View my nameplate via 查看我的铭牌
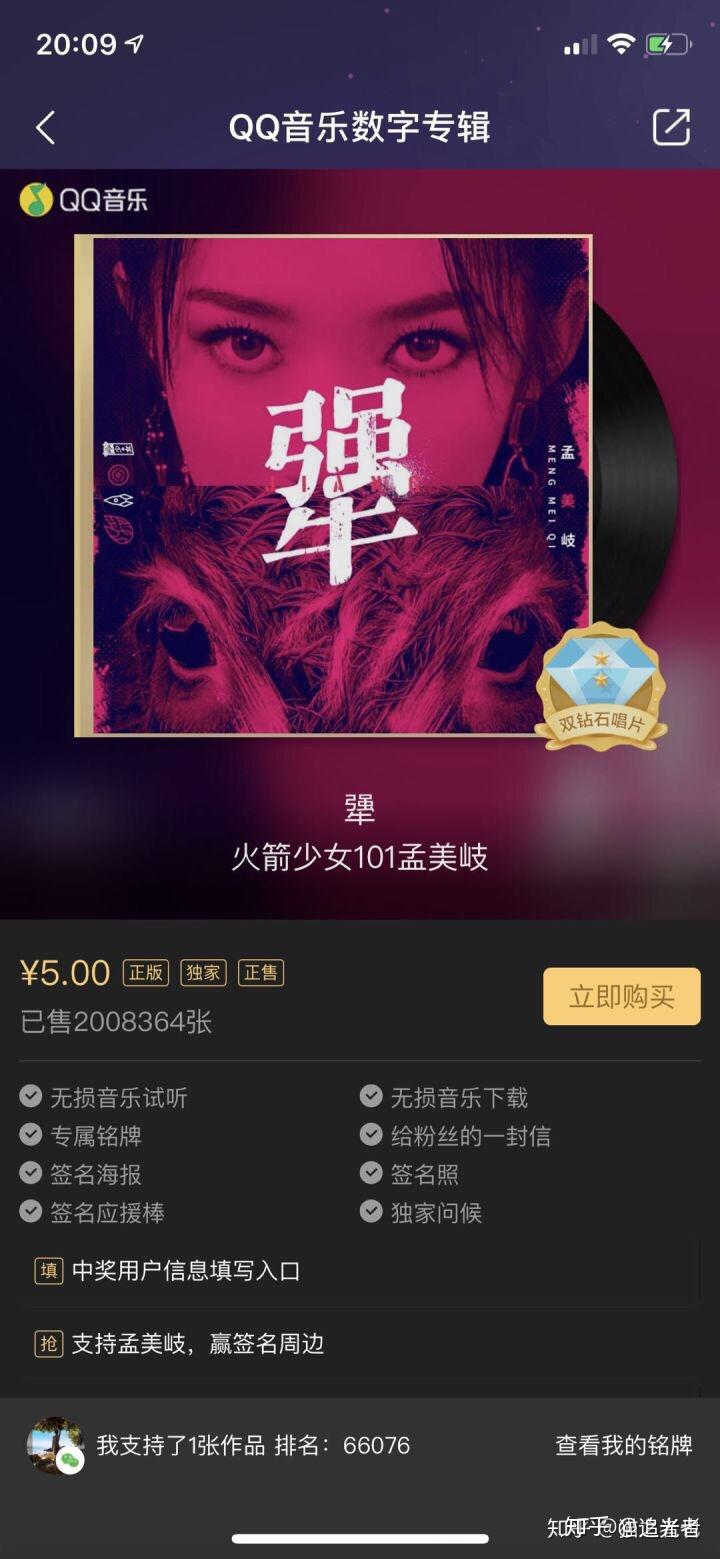Screen dimensions: 720x1559 [x=623, y=1445]
